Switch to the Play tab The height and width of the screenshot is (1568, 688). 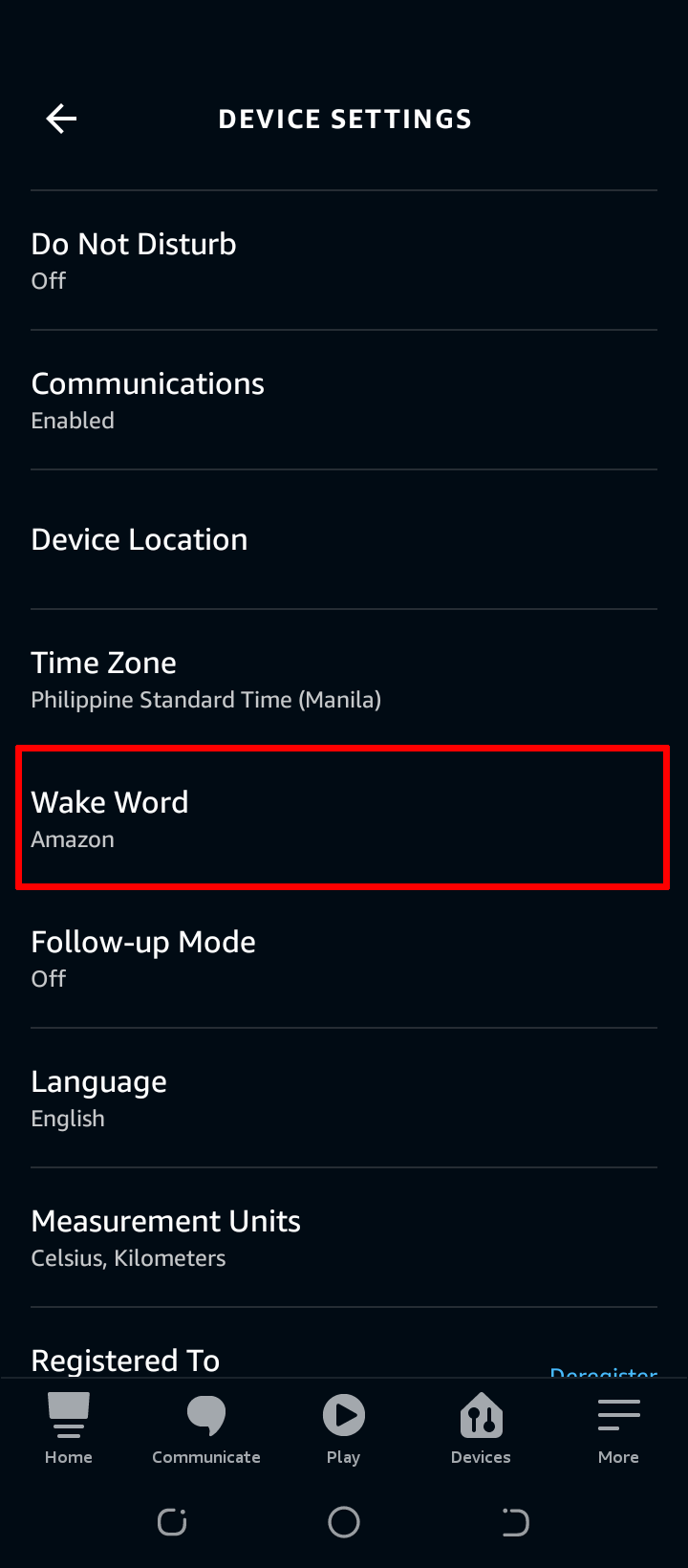pyautogui.click(x=343, y=1428)
